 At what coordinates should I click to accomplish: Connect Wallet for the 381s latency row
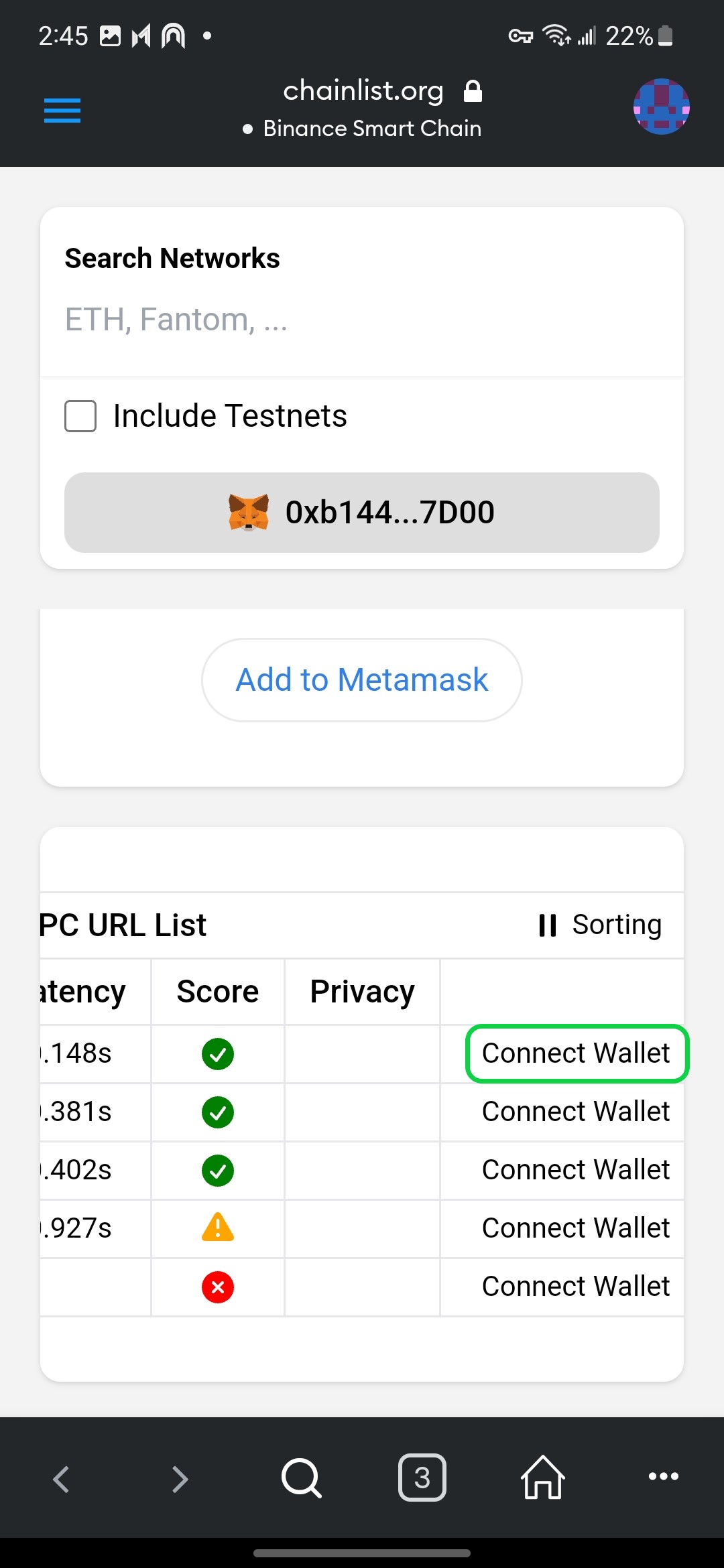(577, 1112)
